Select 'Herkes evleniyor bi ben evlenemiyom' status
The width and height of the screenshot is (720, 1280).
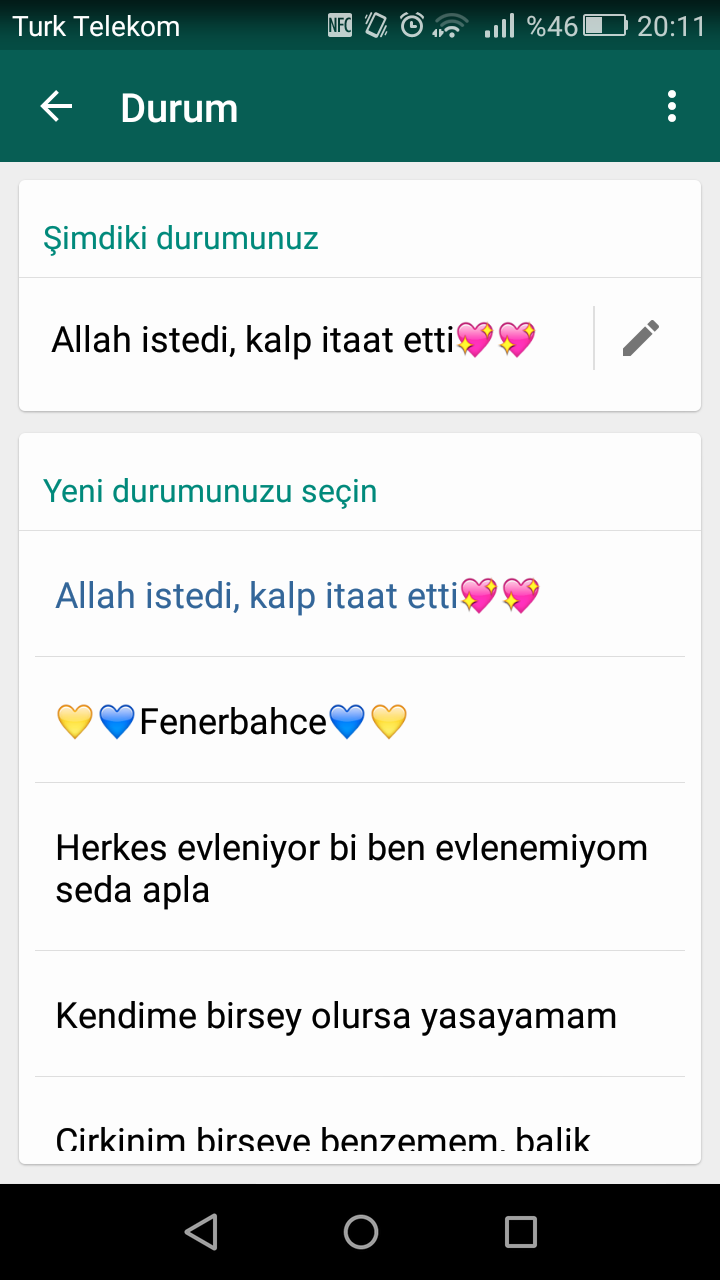click(x=351, y=867)
